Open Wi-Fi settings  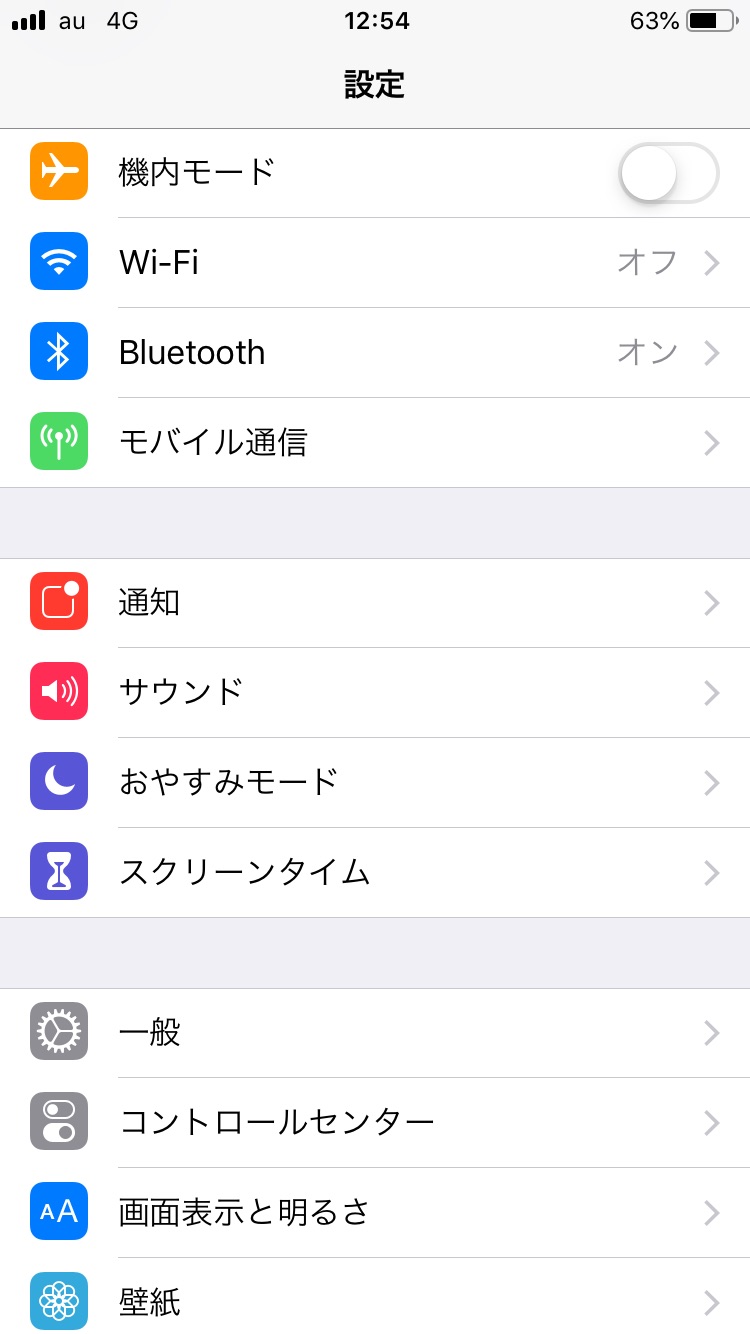pyautogui.click(x=375, y=263)
